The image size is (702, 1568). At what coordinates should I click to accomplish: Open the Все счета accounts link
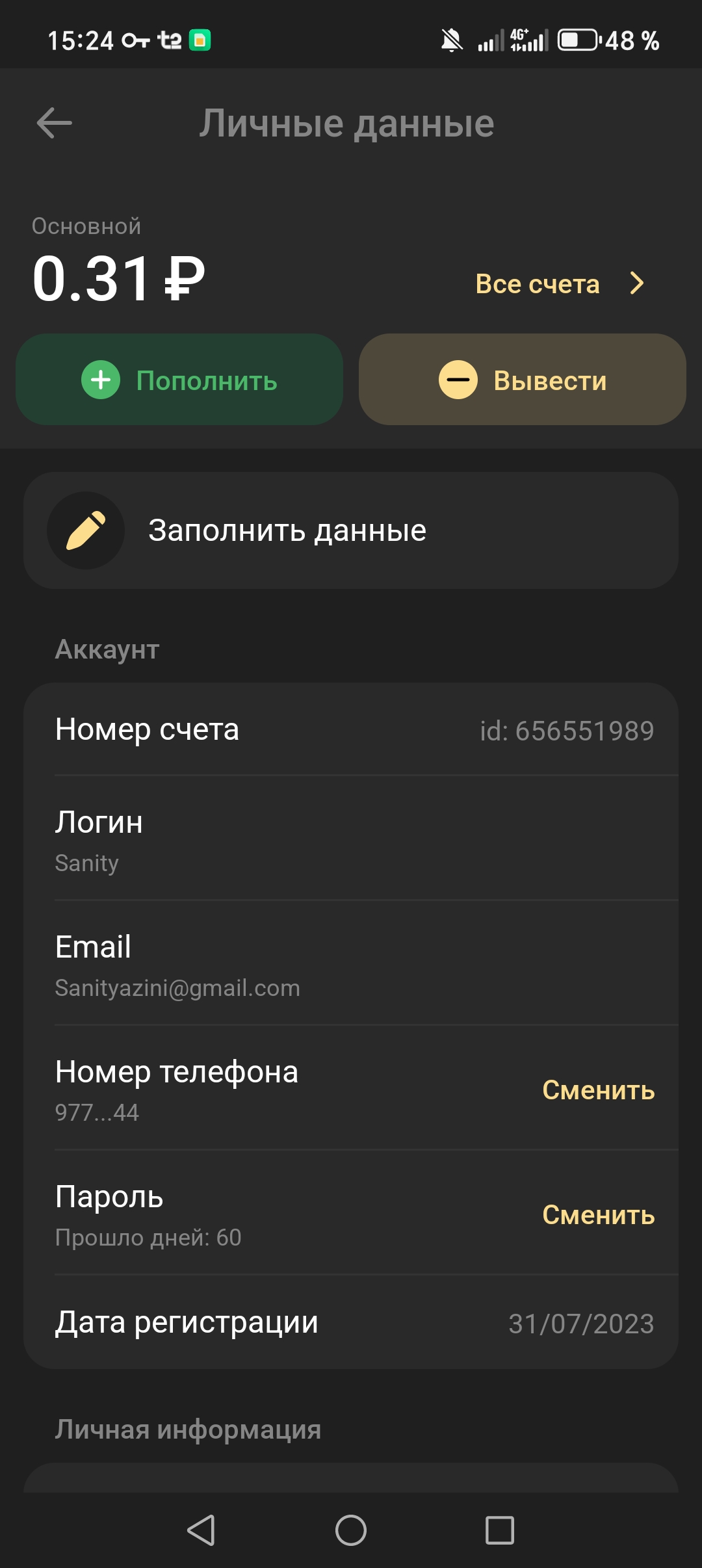coord(559,283)
